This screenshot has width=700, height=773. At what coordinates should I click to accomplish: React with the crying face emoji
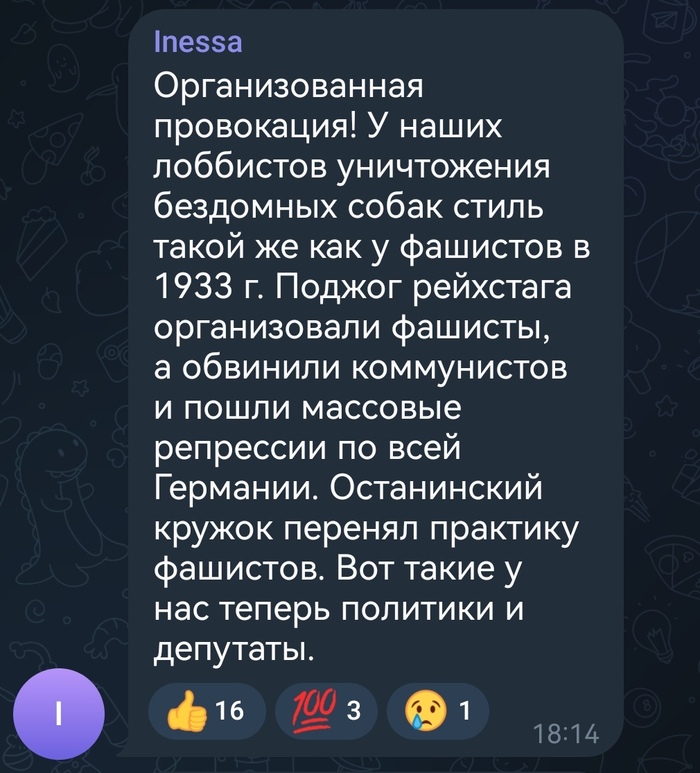pos(435,711)
